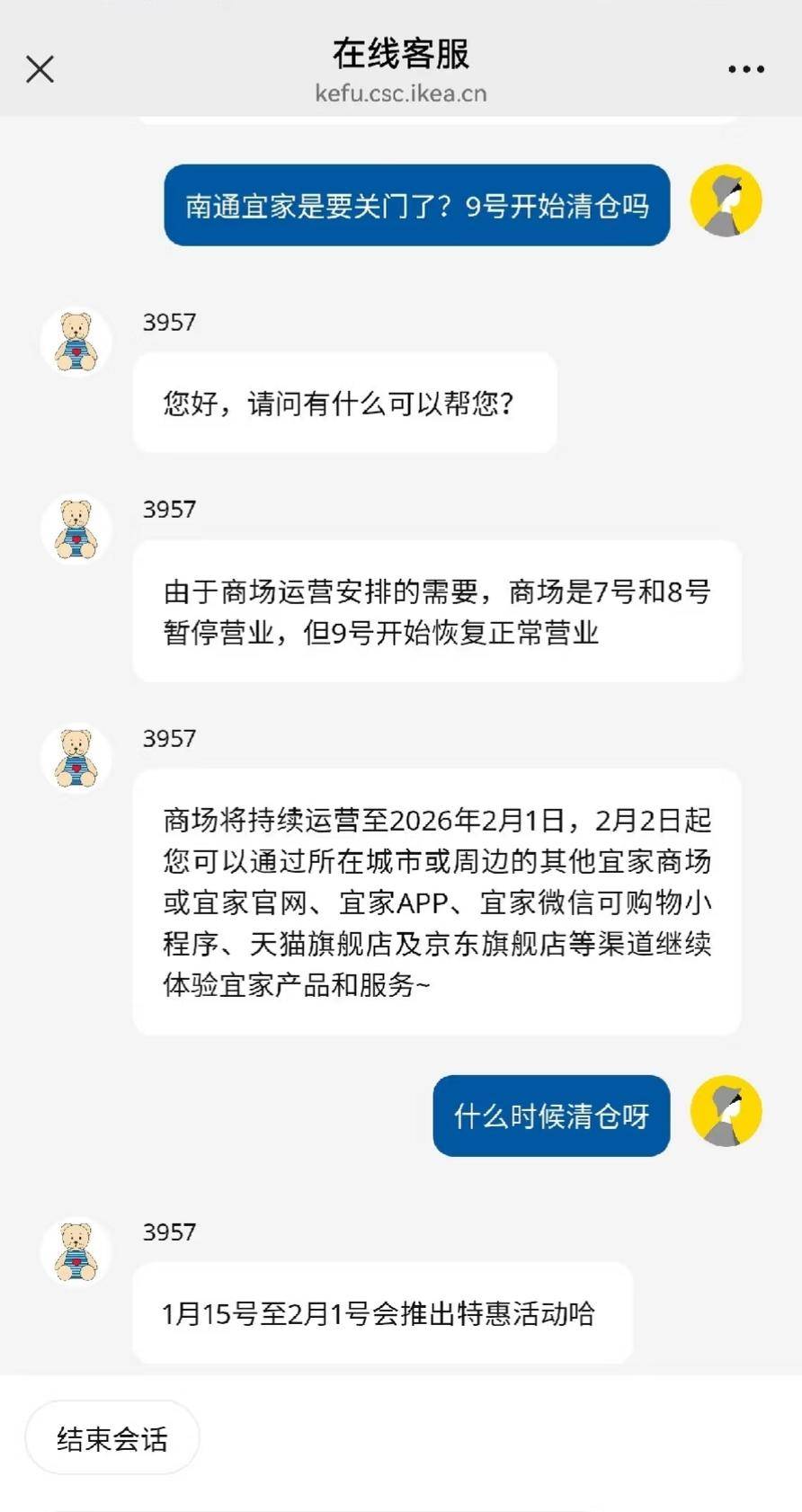Close the 在线客服 chat page

click(40, 69)
